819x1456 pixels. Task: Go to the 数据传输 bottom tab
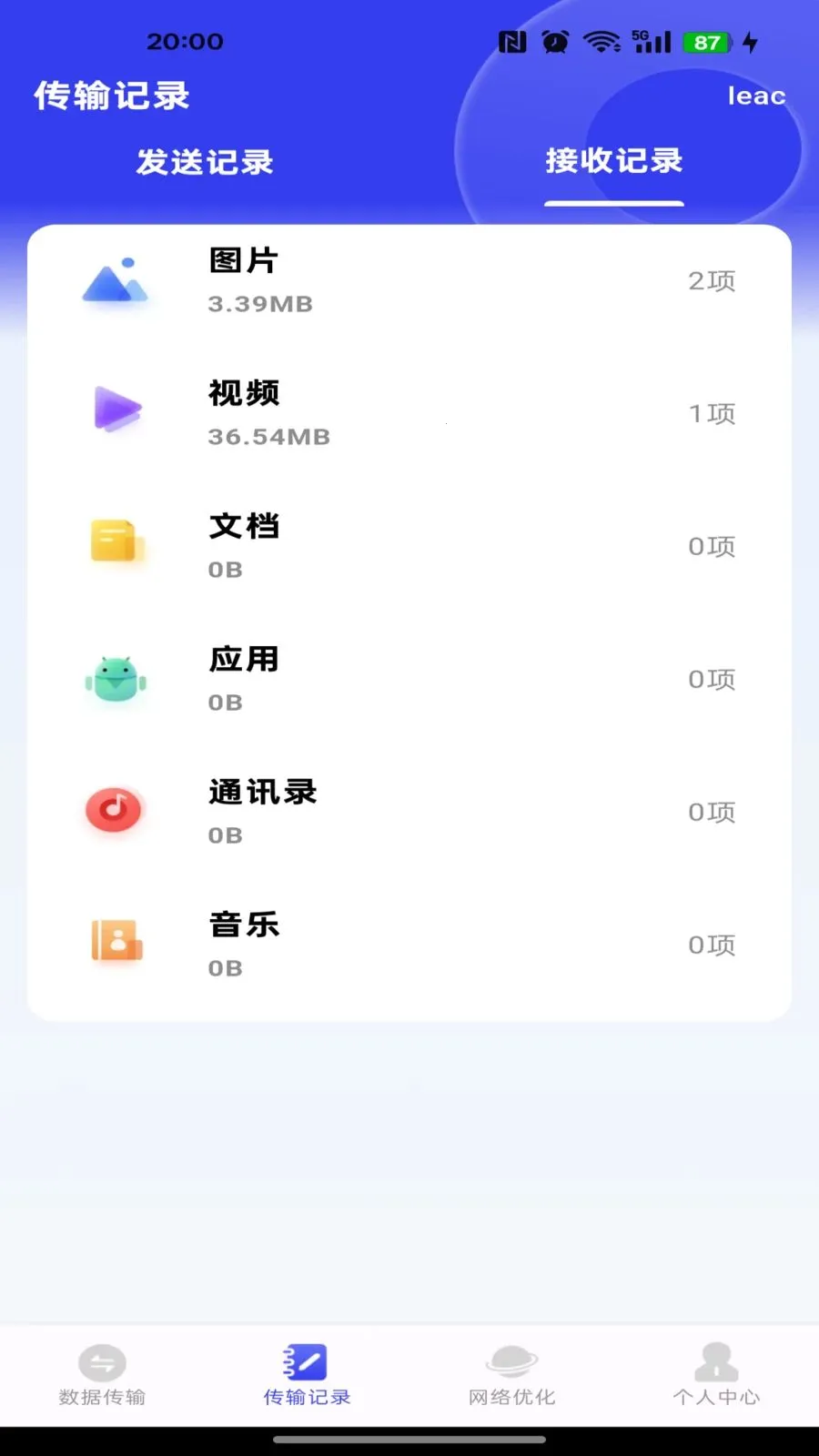(102, 1375)
